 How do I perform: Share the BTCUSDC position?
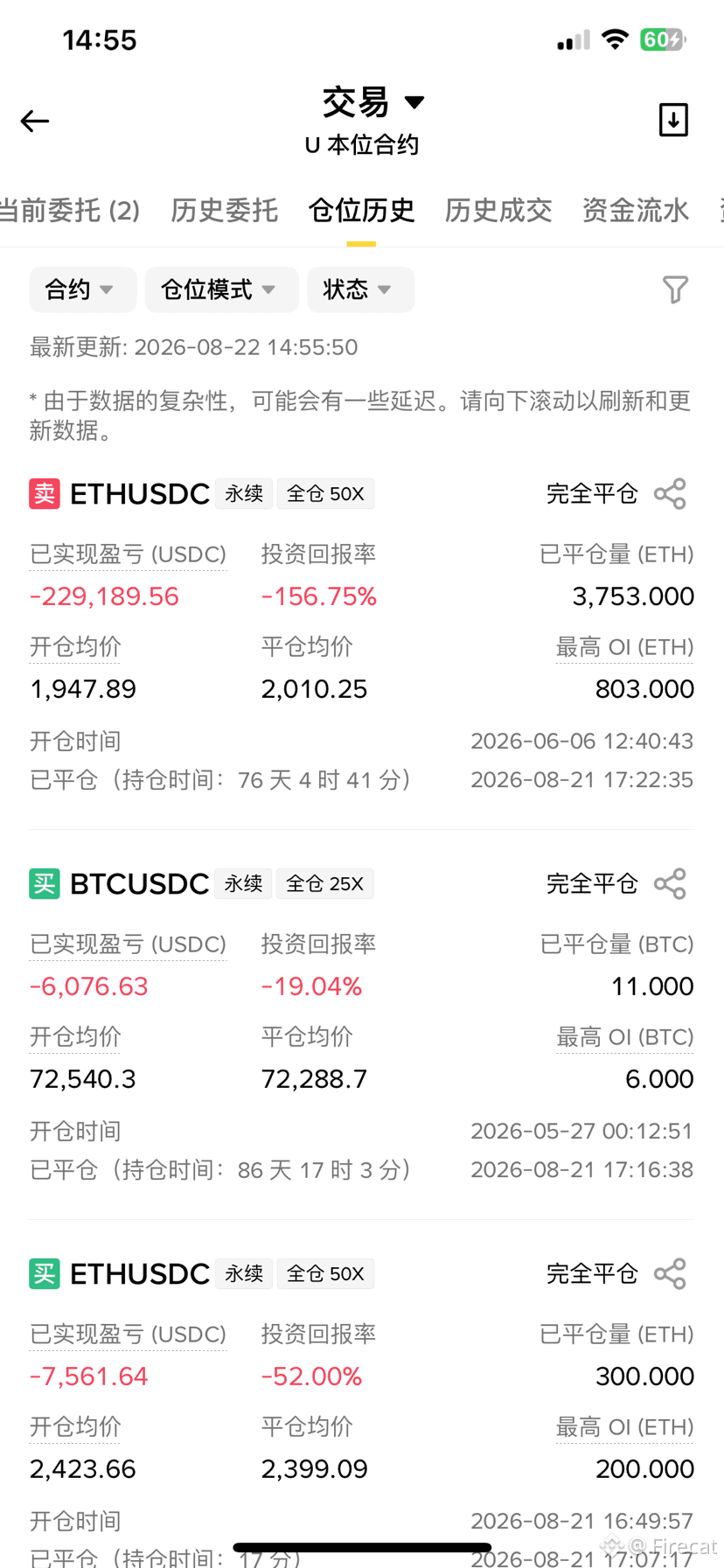(671, 884)
